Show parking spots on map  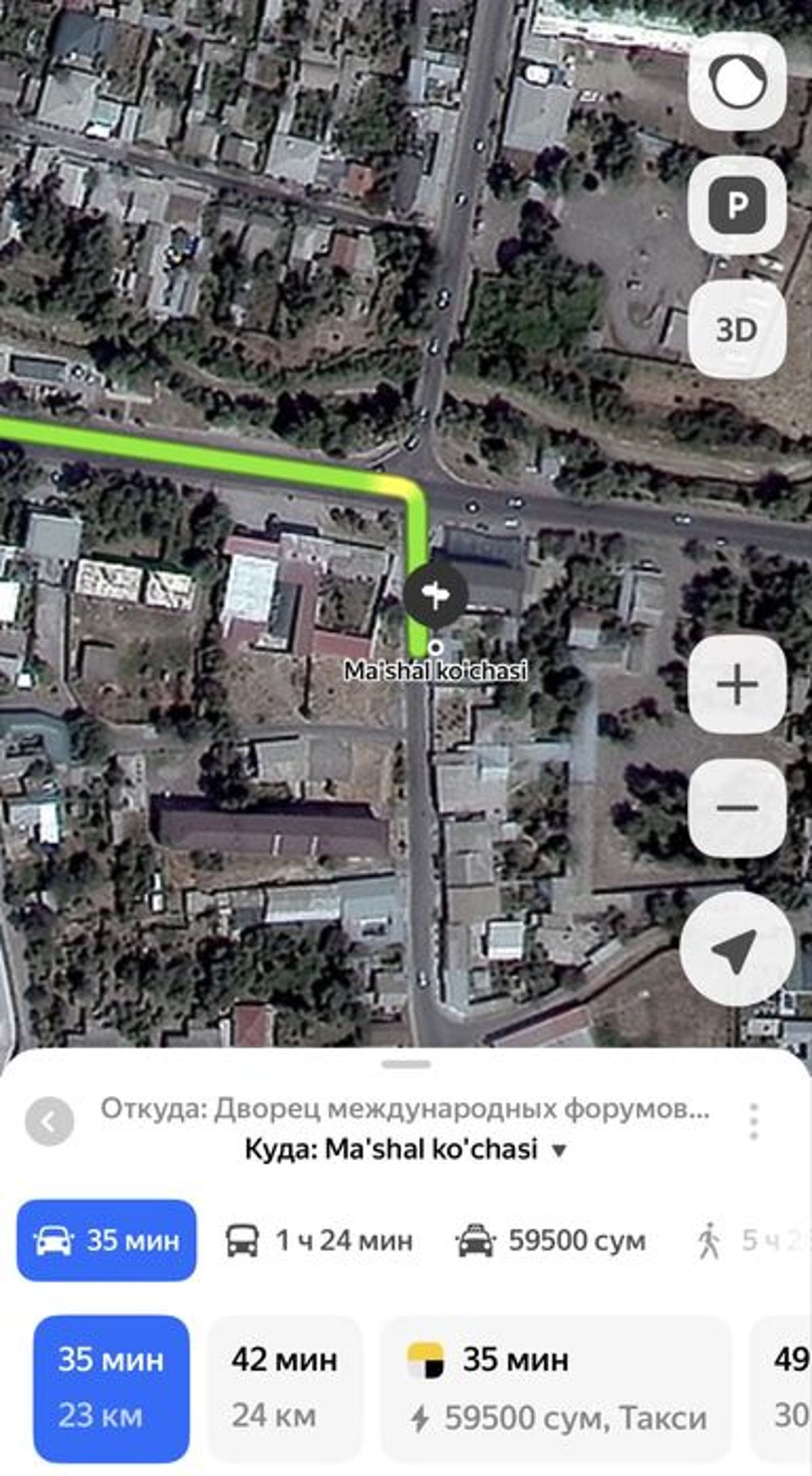coord(737,205)
